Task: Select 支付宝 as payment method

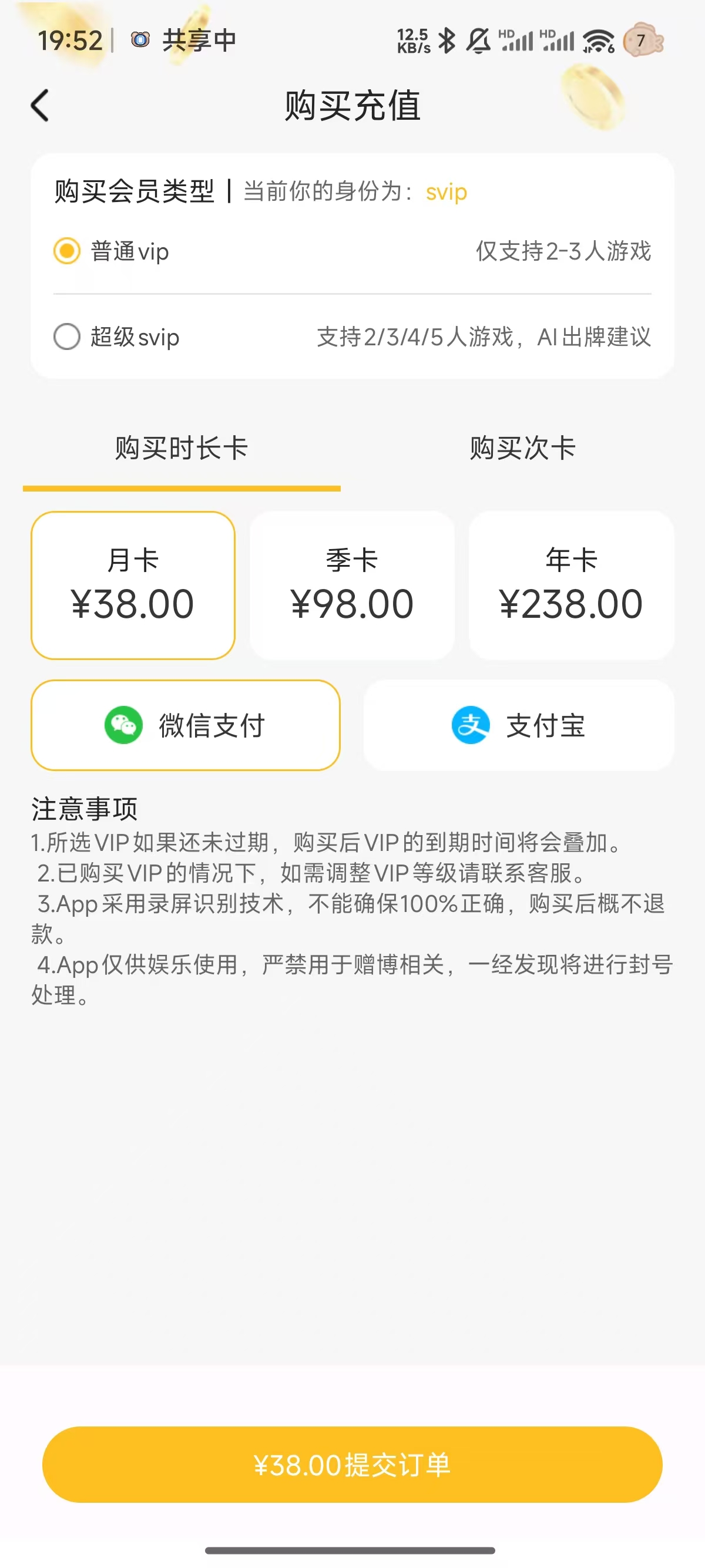Action: [519, 725]
